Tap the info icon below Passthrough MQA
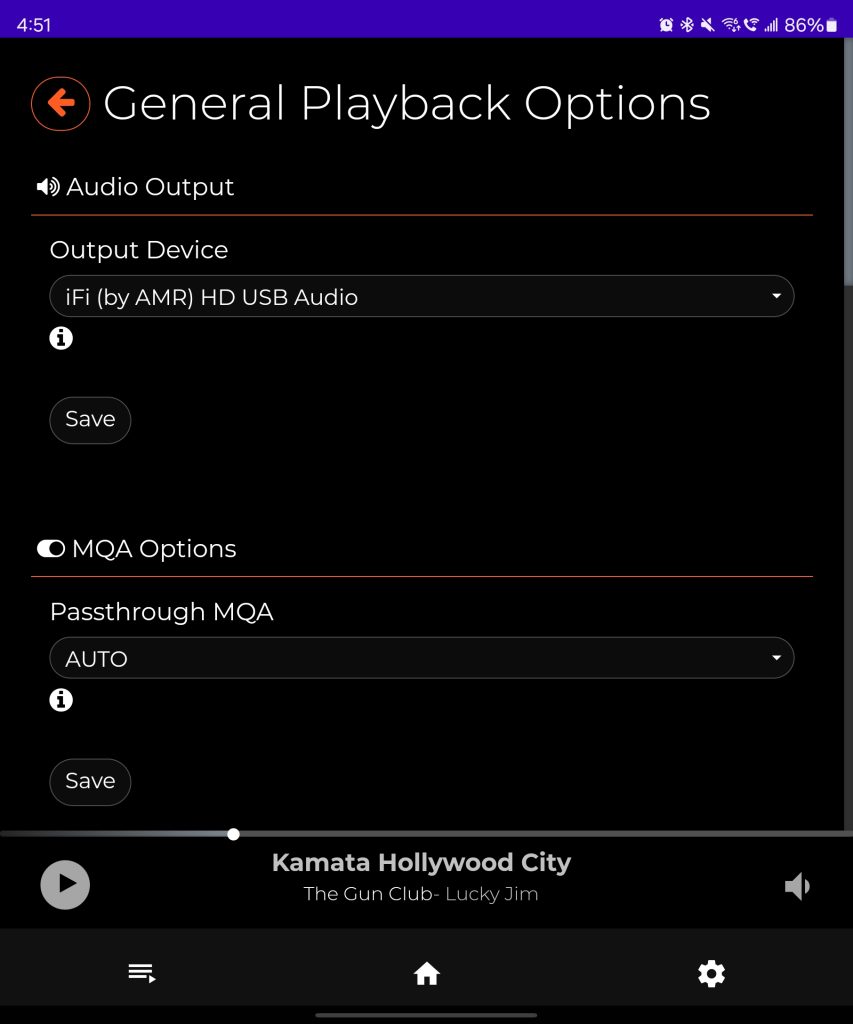This screenshot has height=1024, width=853. [60, 700]
